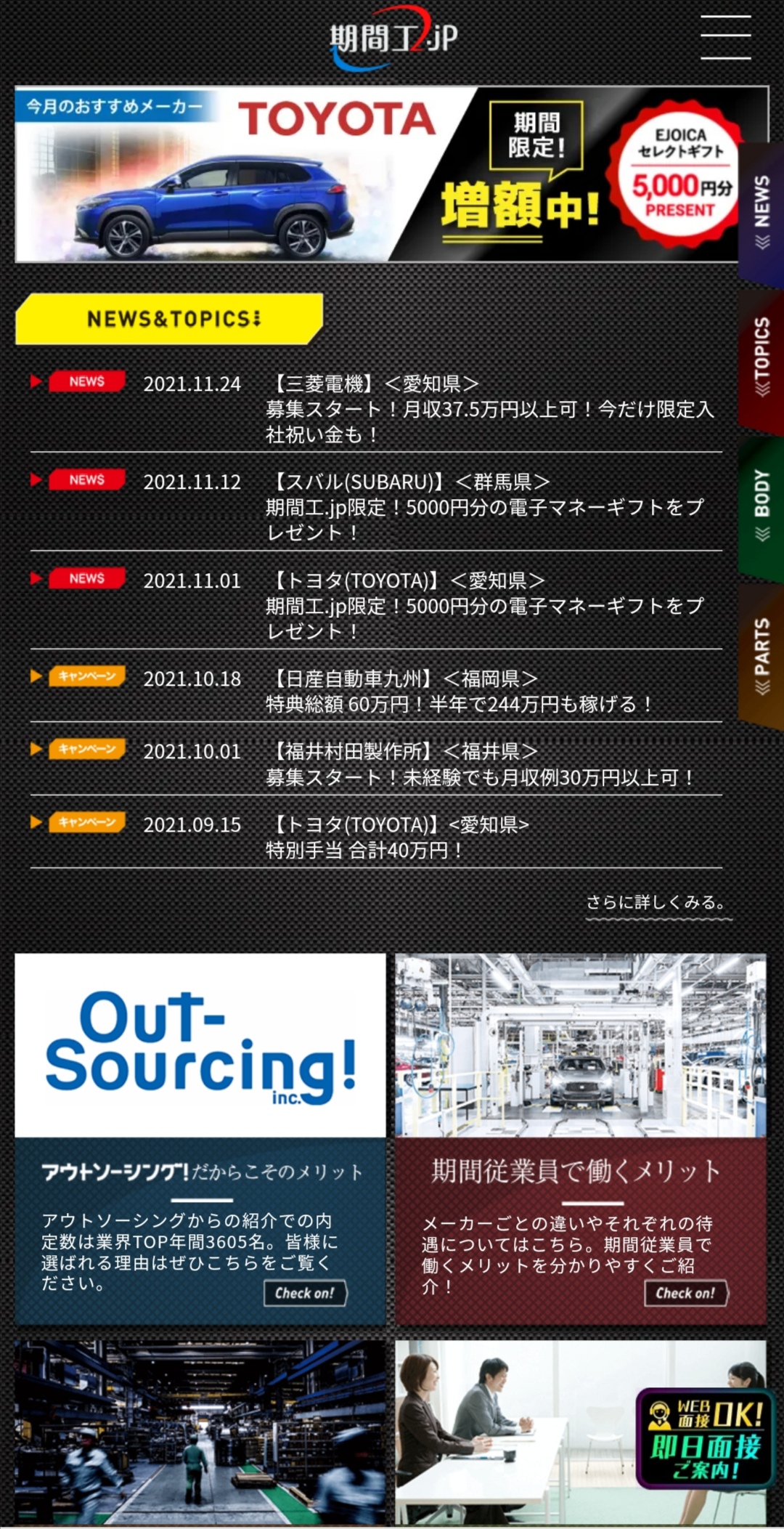Open the 日産自動車九州 campaign item
The image size is (784, 1529).
click(x=376, y=691)
